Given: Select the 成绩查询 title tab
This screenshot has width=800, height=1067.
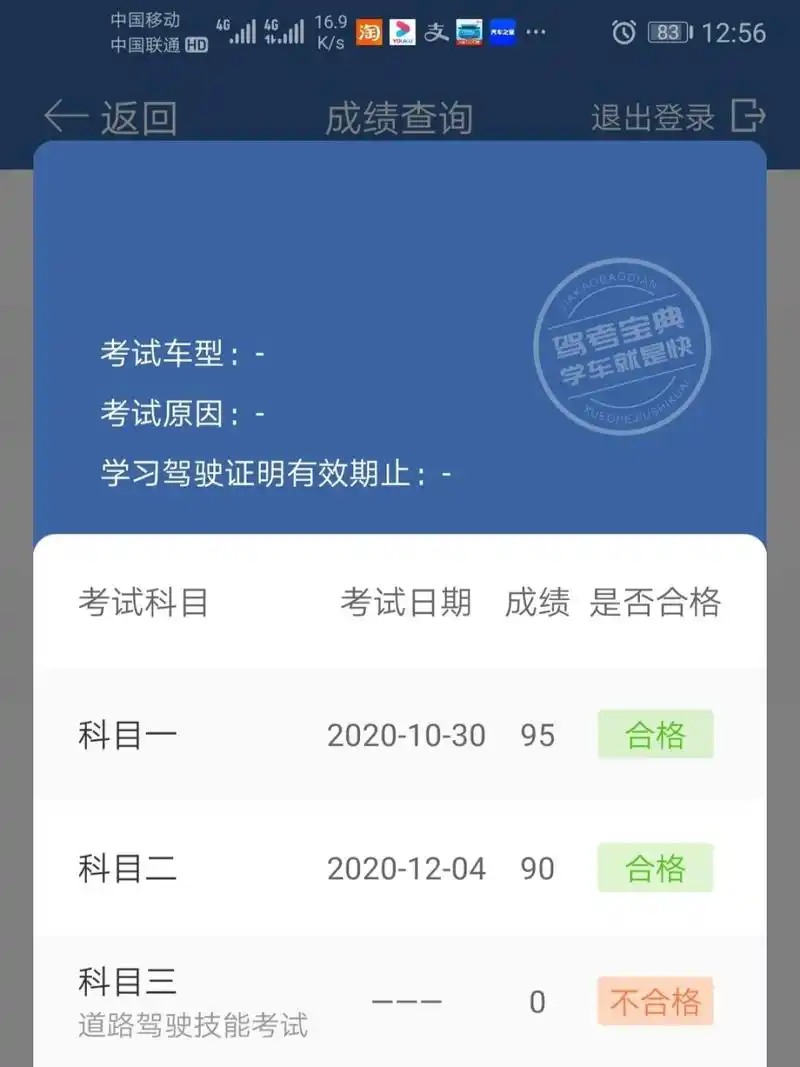Looking at the screenshot, I should pos(397,117).
